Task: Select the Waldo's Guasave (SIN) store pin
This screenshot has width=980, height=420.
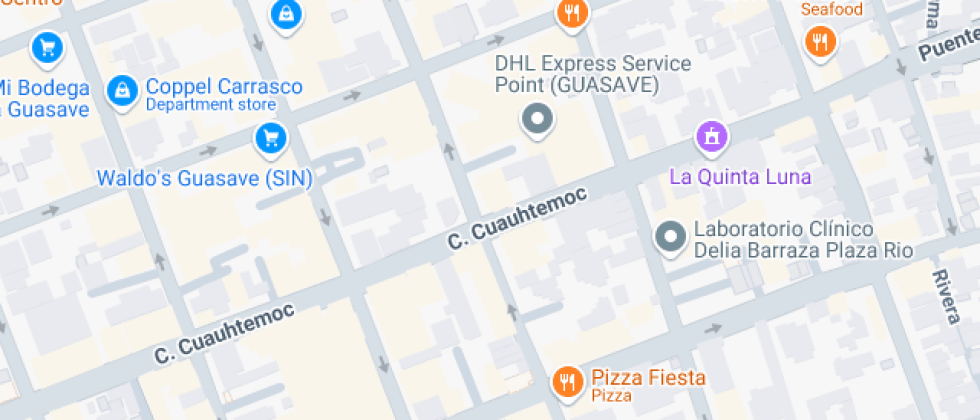Action: (x=270, y=139)
